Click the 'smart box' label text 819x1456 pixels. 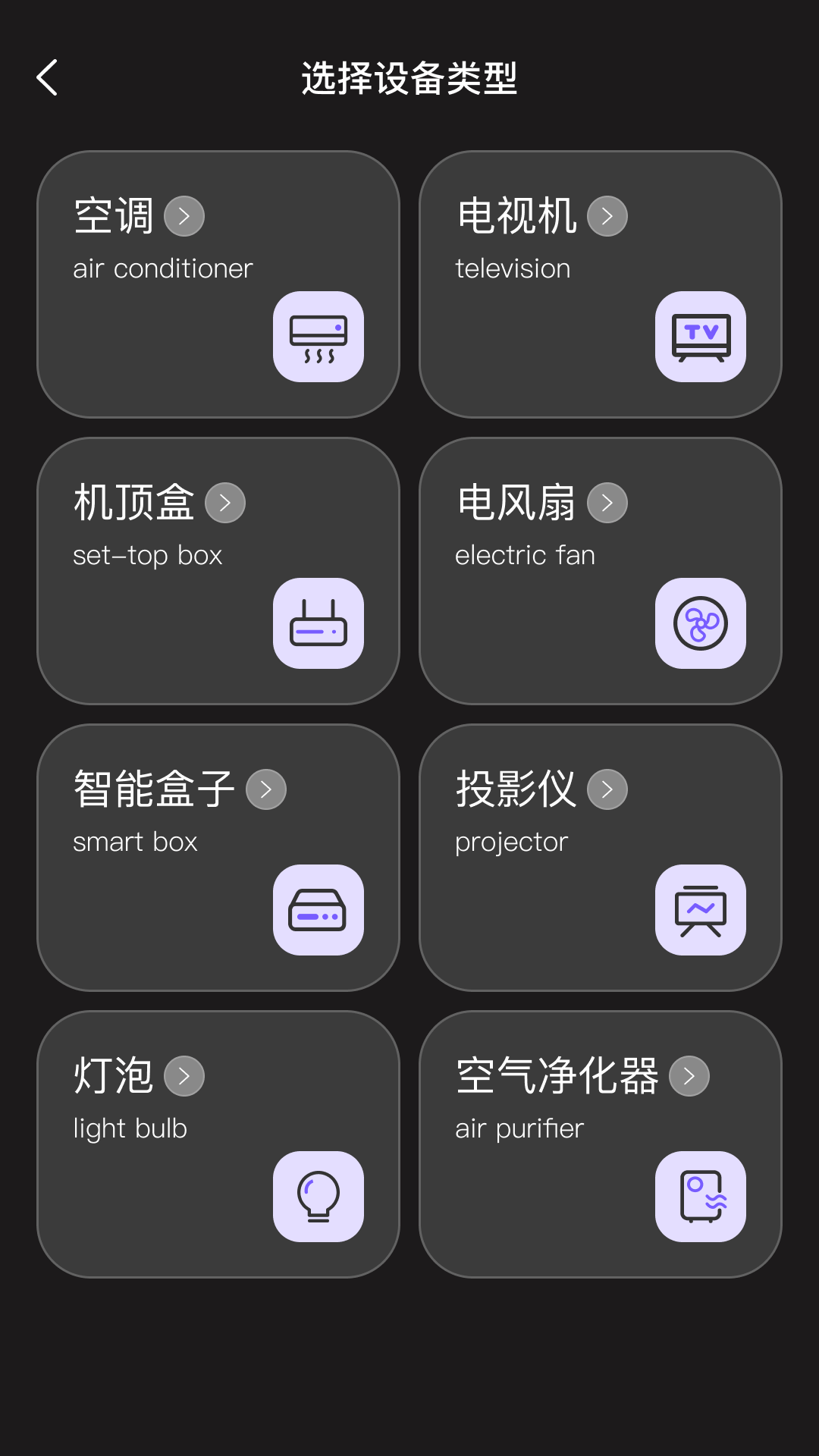[x=134, y=840]
